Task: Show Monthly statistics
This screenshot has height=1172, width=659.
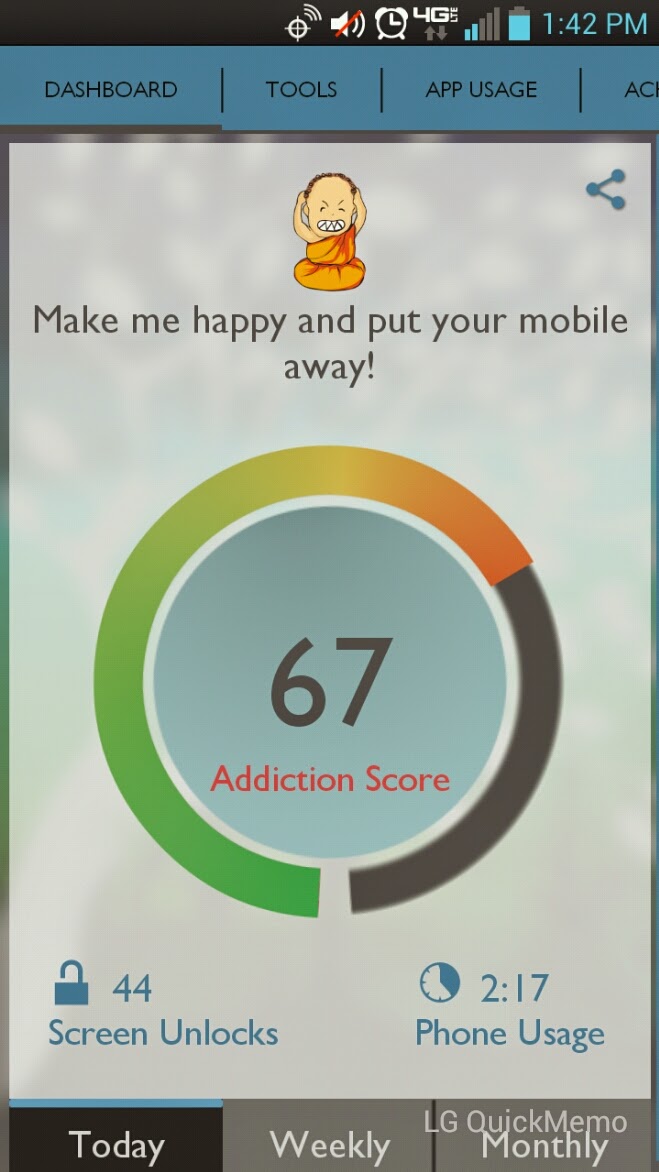Action: (x=545, y=1144)
